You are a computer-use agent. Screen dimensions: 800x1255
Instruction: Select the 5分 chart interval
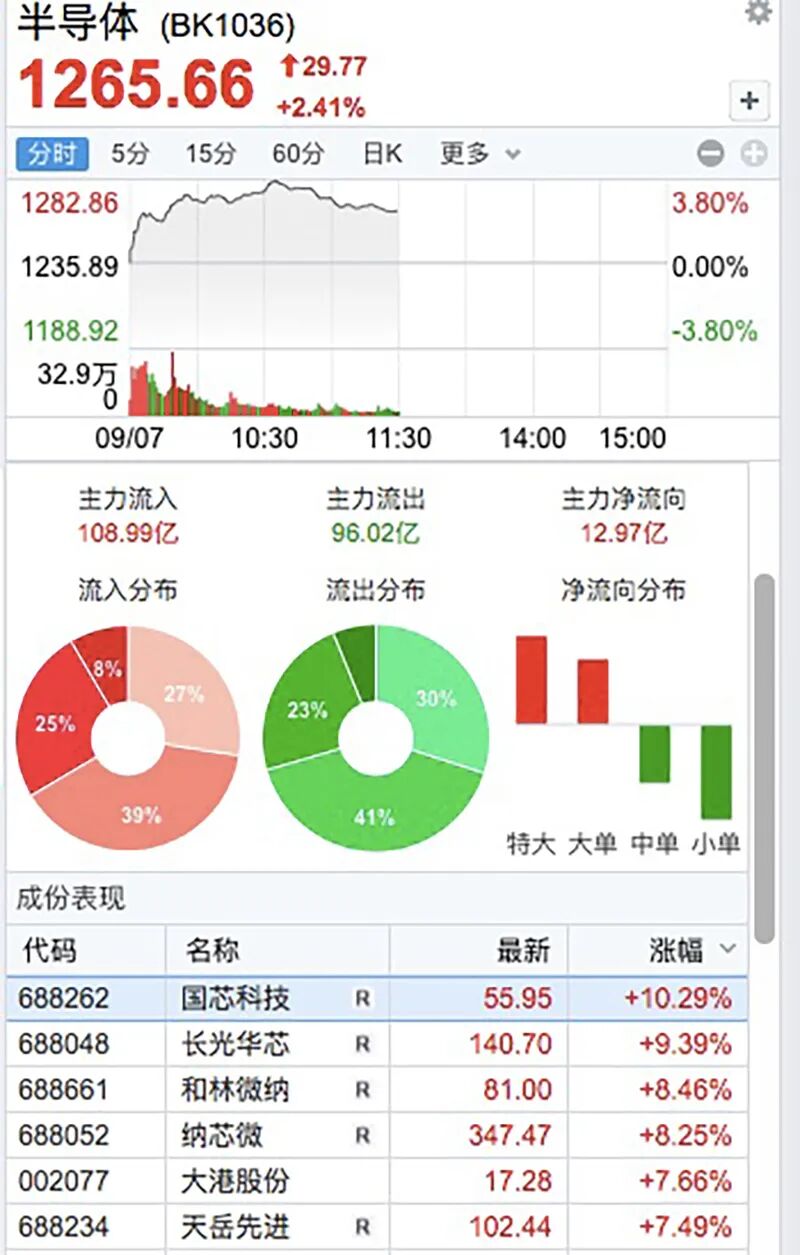(x=130, y=154)
